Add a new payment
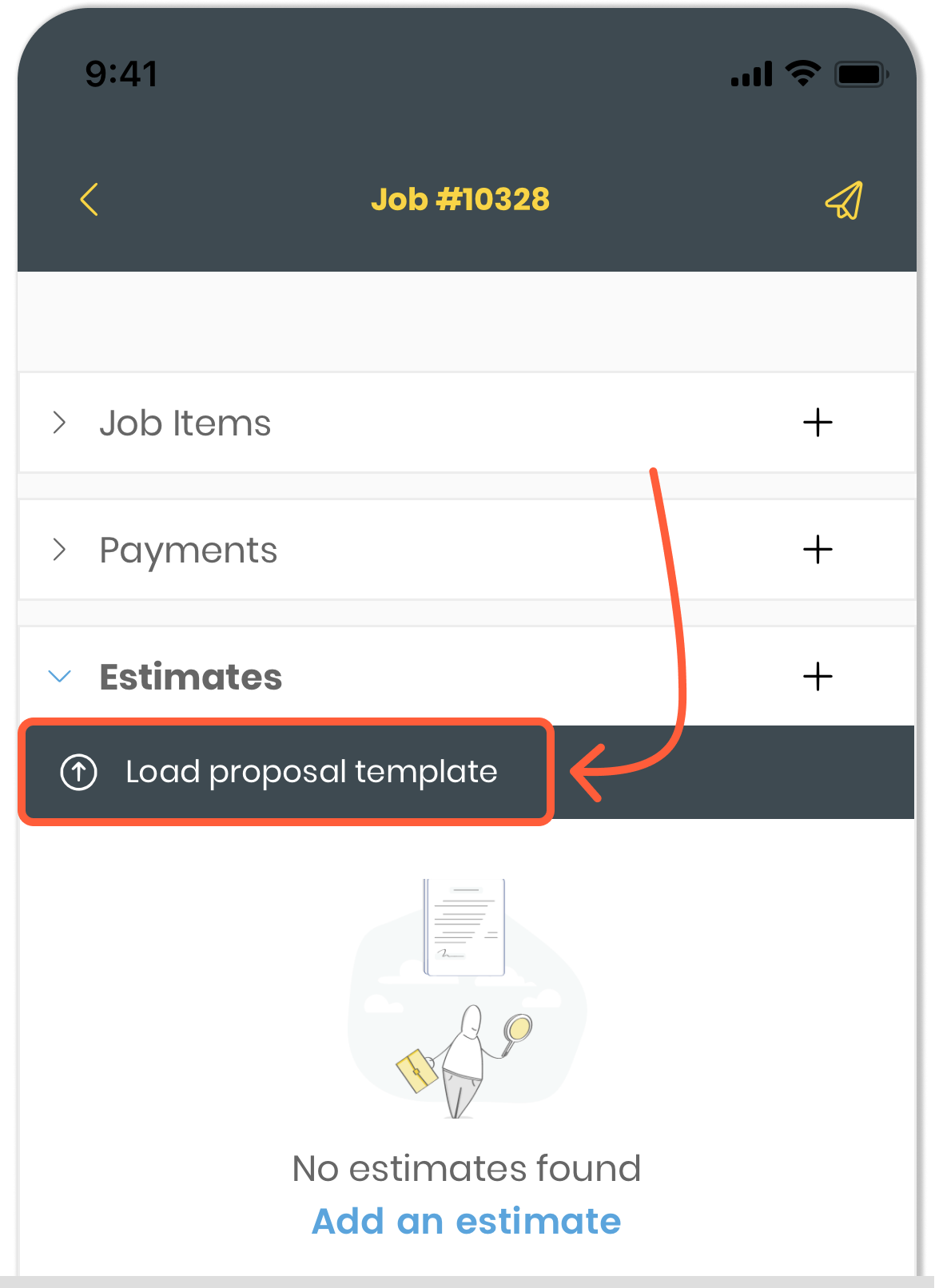The height and width of the screenshot is (1288, 935). click(x=818, y=550)
